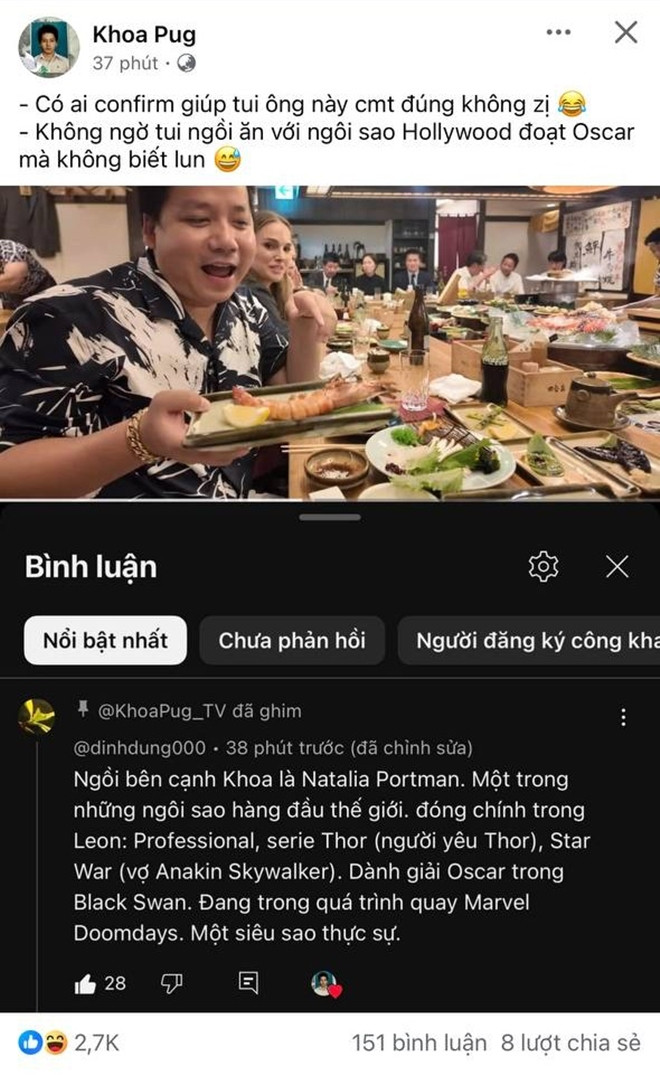View who reacted to the post (2,7K)

click(70, 1043)
